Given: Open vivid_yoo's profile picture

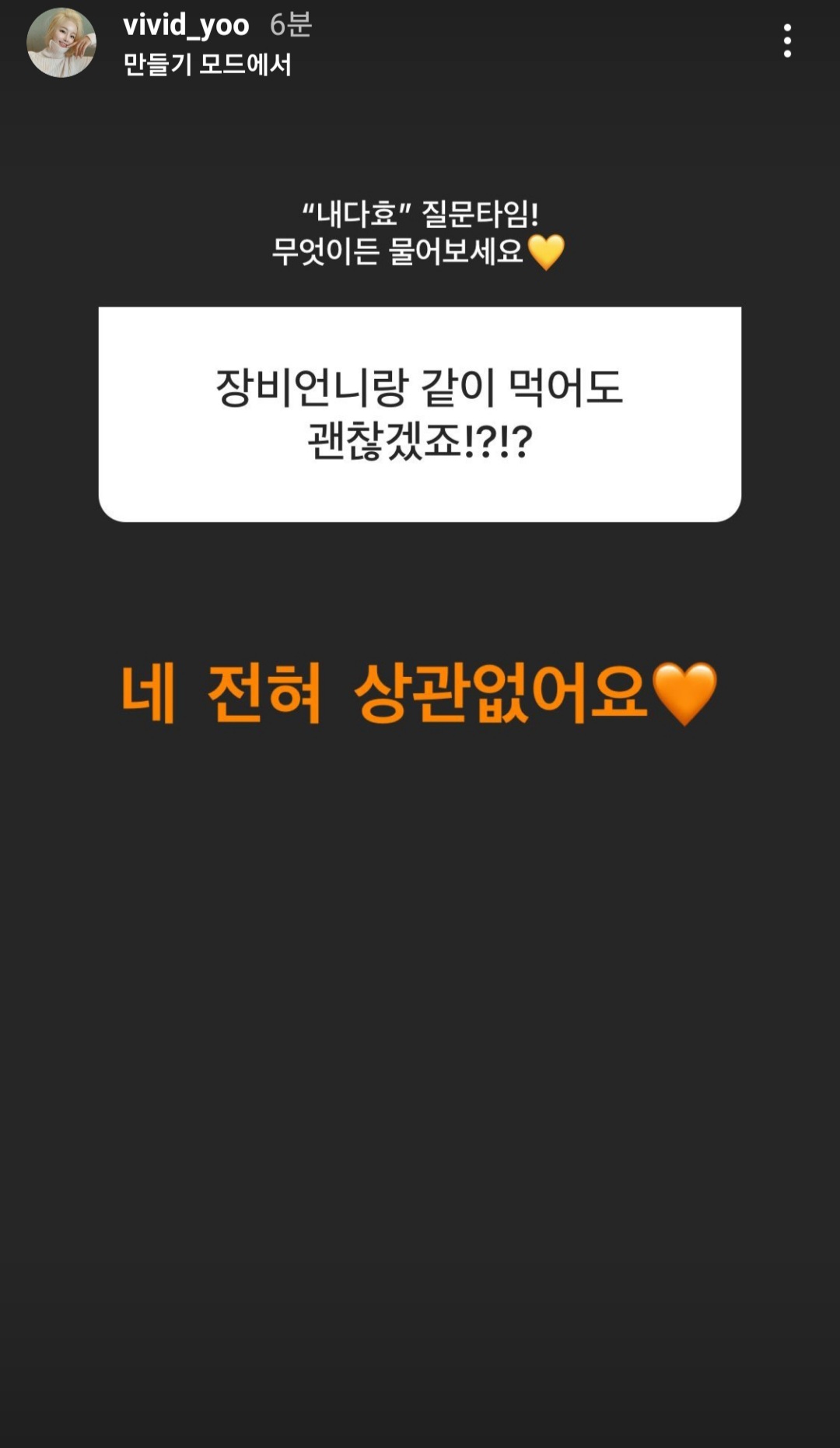Looking at the screenshot, I should tap(61, 43).
